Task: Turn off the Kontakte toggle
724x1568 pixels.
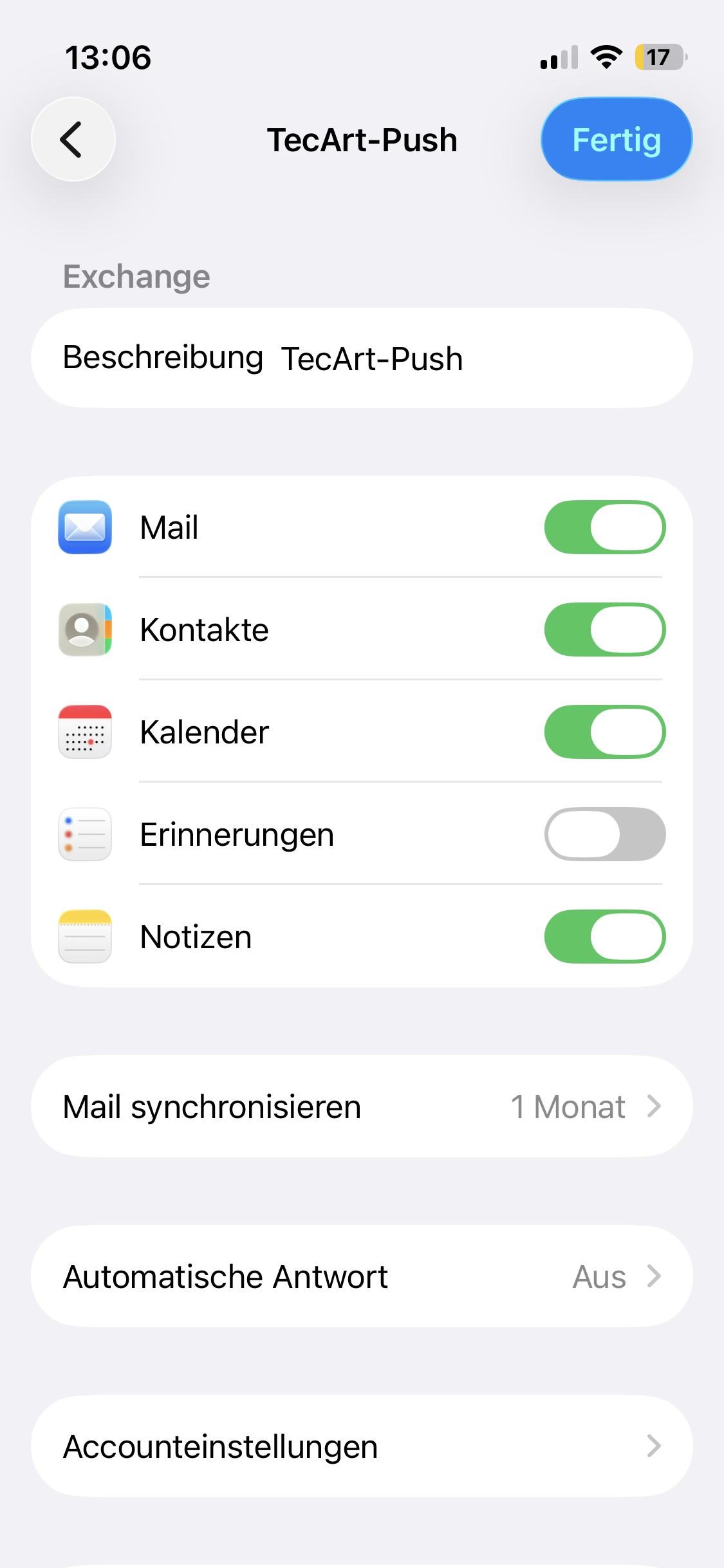Action: (x=604, y=630)
